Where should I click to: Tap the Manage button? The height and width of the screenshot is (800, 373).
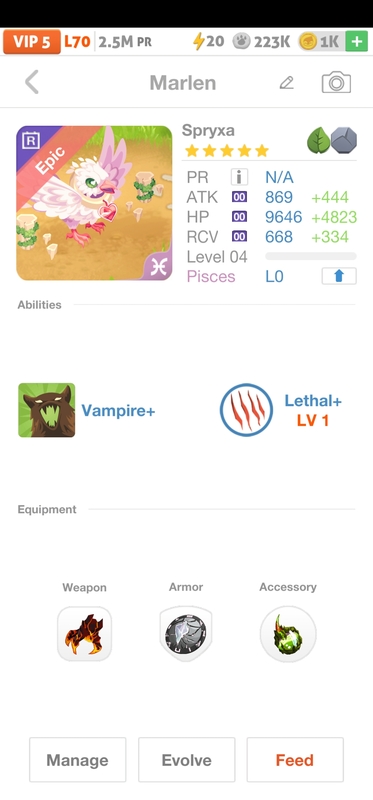pyautogui.click(x=78, y=760)
